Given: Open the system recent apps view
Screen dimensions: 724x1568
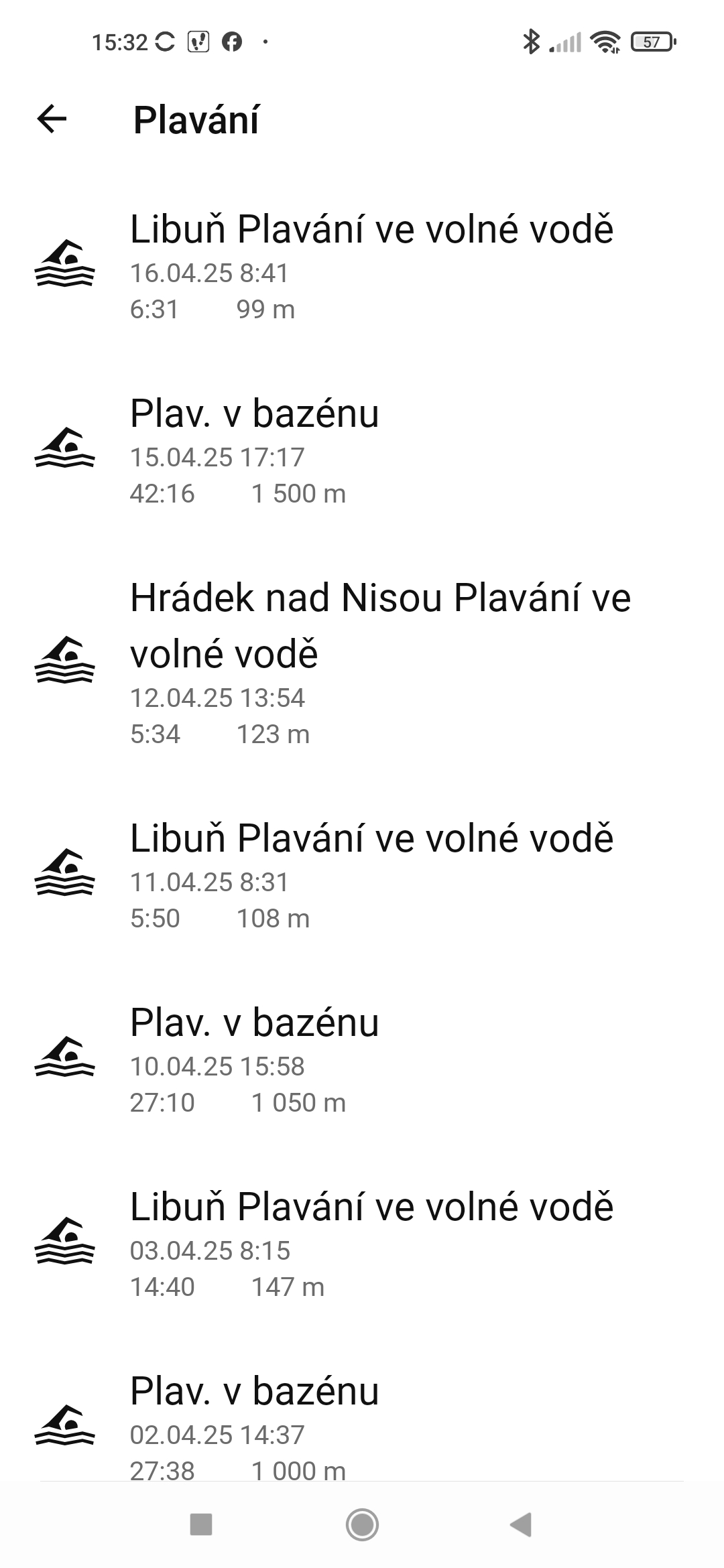Looking at the screenshot, I should (201, 1524).
